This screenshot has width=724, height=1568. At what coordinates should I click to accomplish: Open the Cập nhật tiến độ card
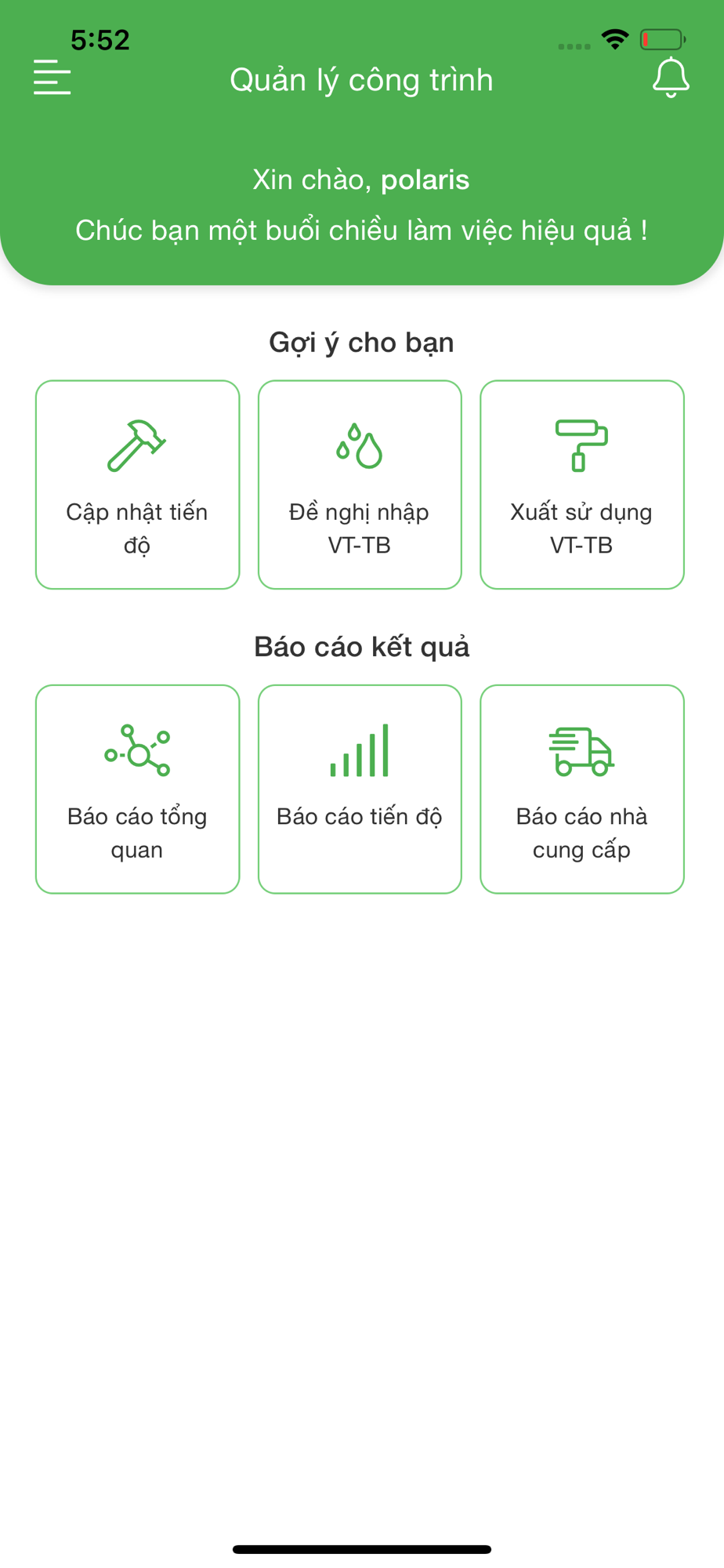click(137, 485)
